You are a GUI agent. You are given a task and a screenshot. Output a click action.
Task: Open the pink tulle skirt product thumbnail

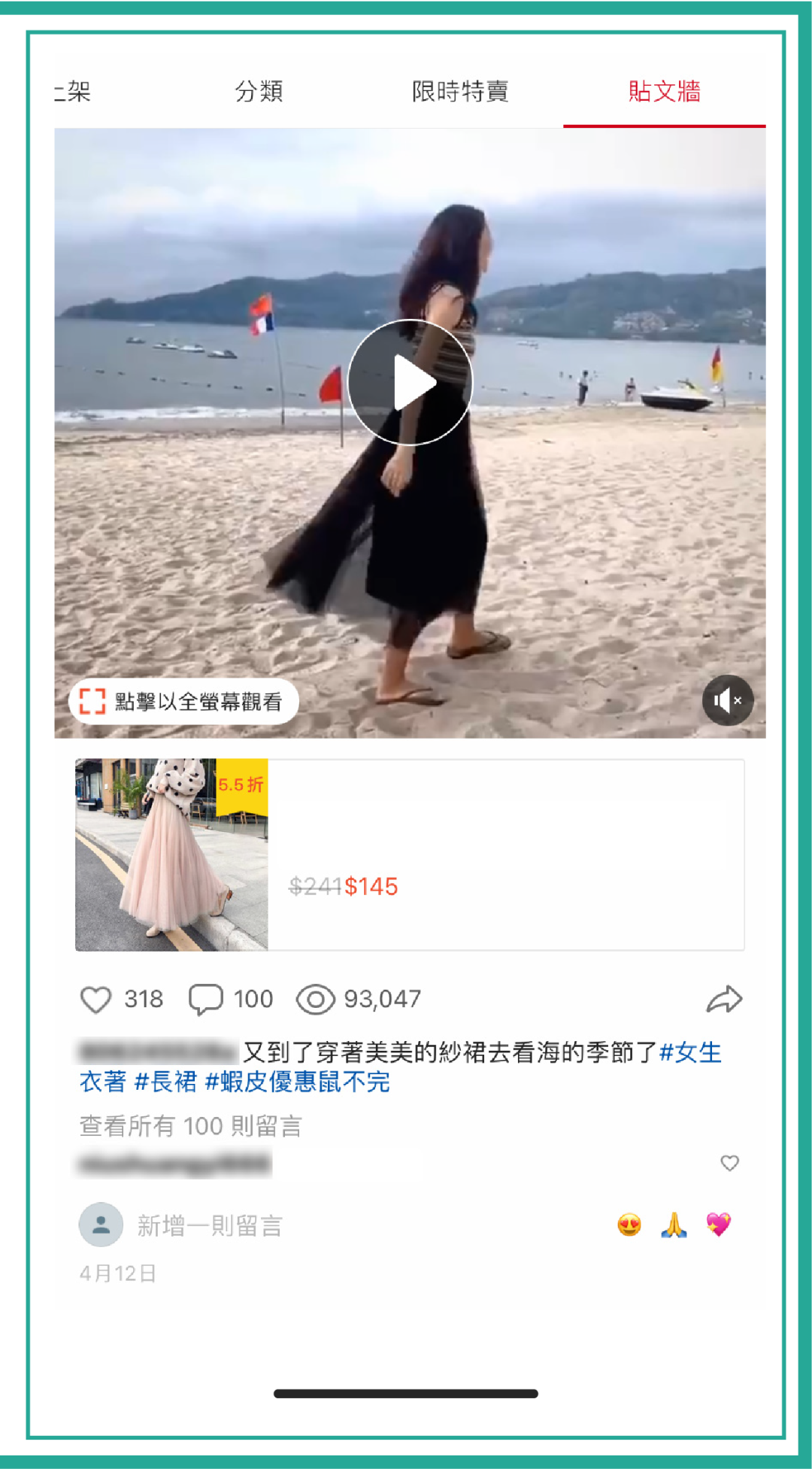[x=170, y=850]
